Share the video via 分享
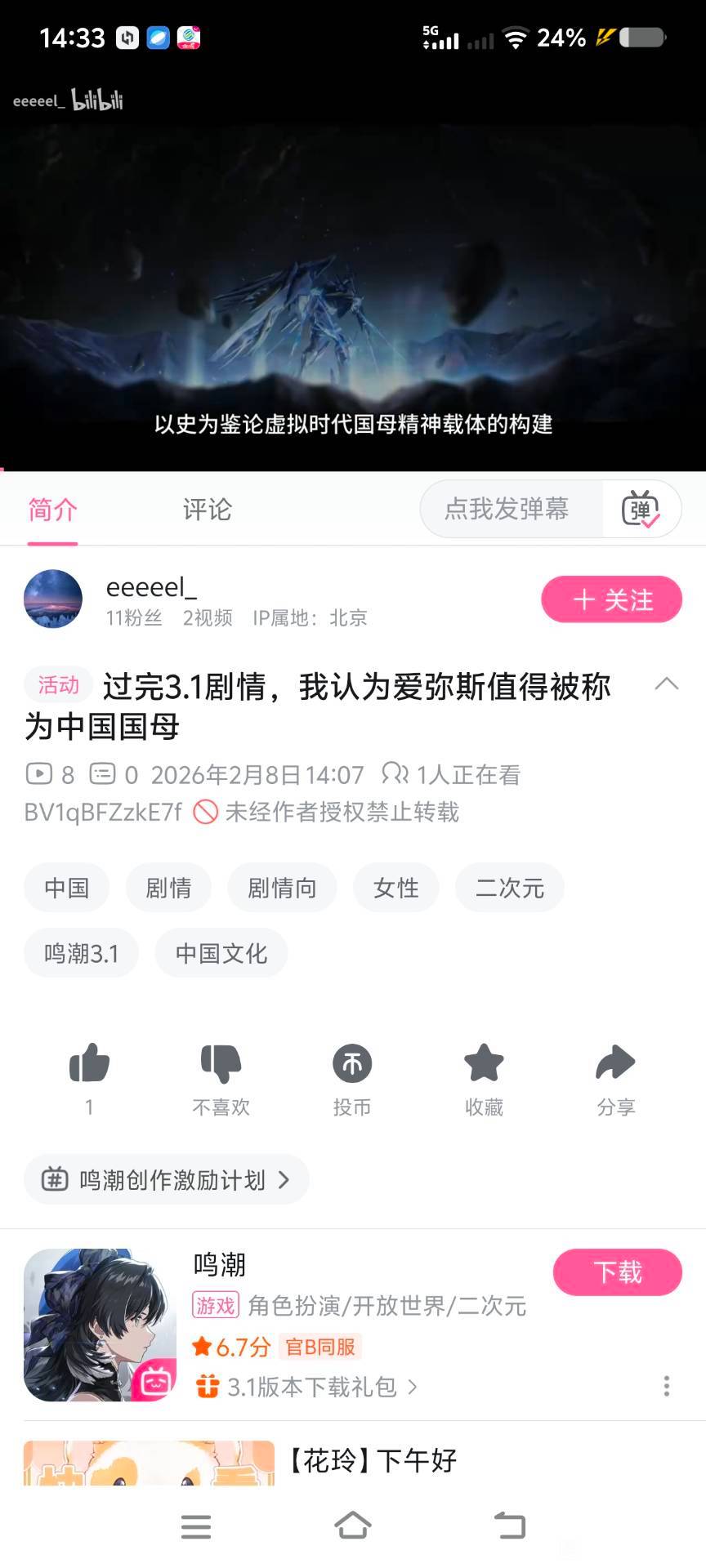 (615, 1063)
